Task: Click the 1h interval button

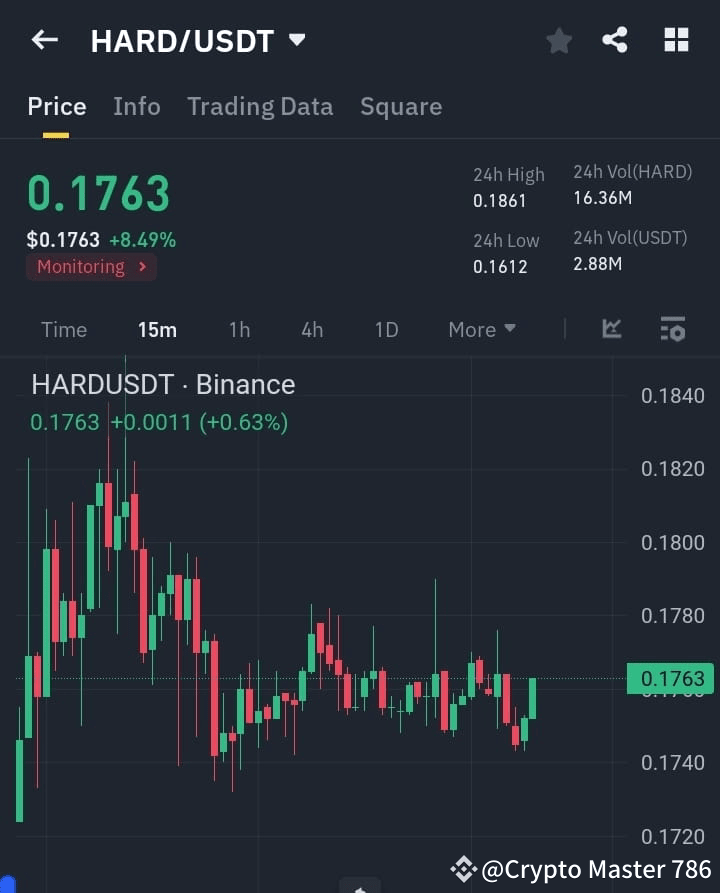Action: pos(239,328)
